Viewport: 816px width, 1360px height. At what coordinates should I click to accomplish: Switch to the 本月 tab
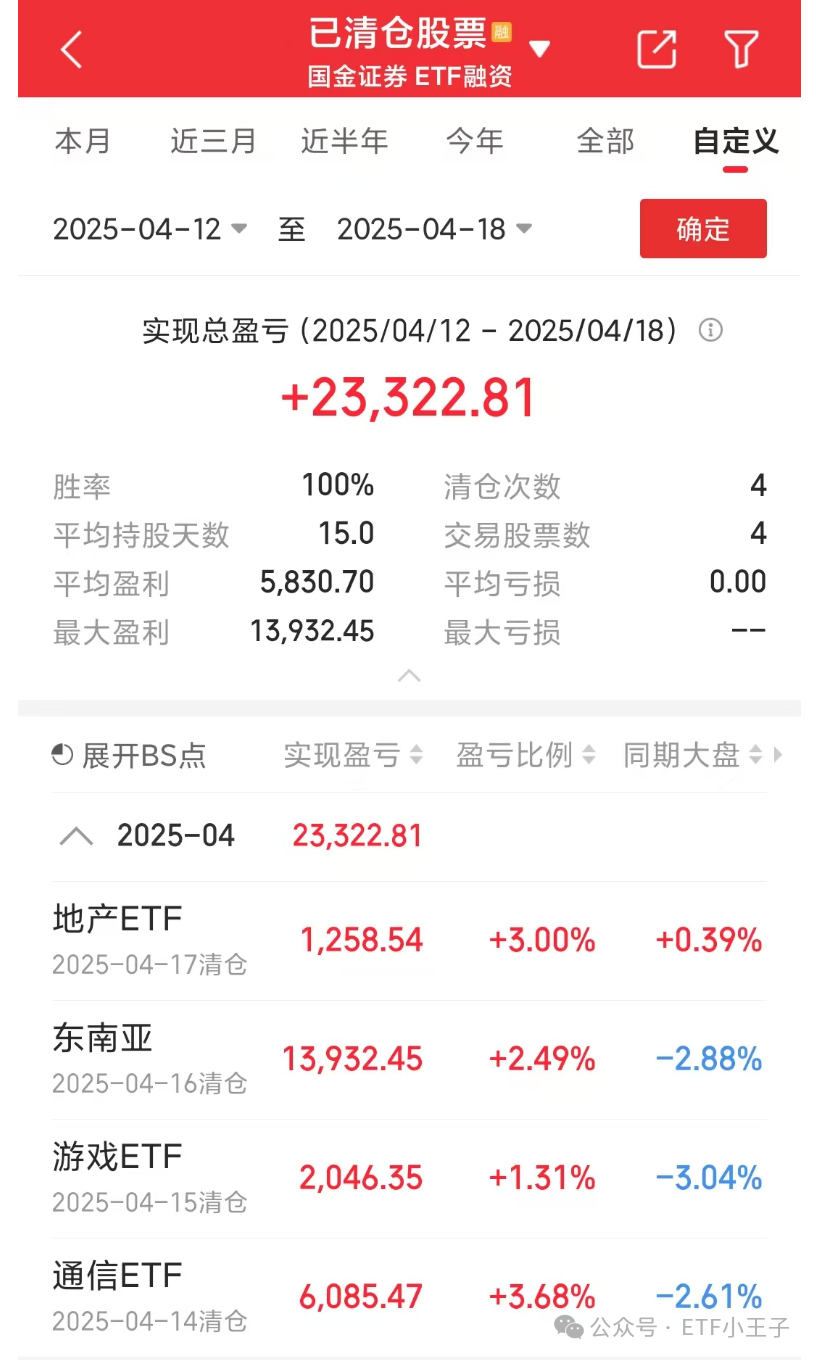pos(83,141)
